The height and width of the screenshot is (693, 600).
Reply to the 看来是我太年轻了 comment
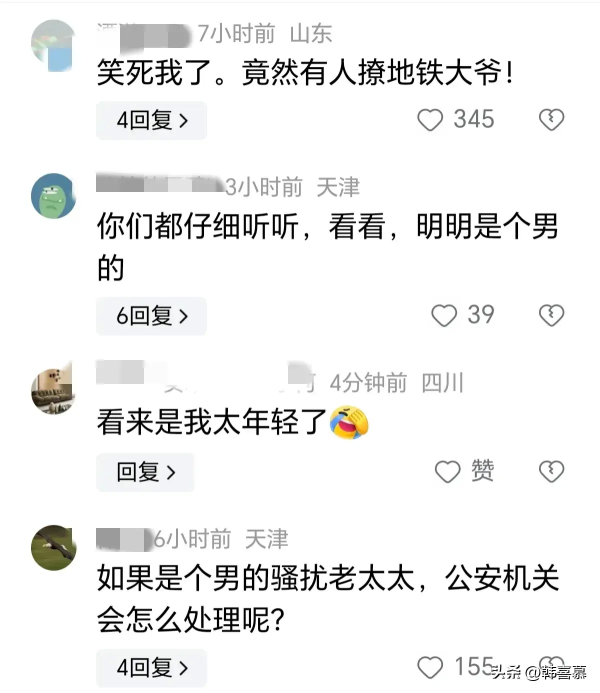[x=144, y=472]
